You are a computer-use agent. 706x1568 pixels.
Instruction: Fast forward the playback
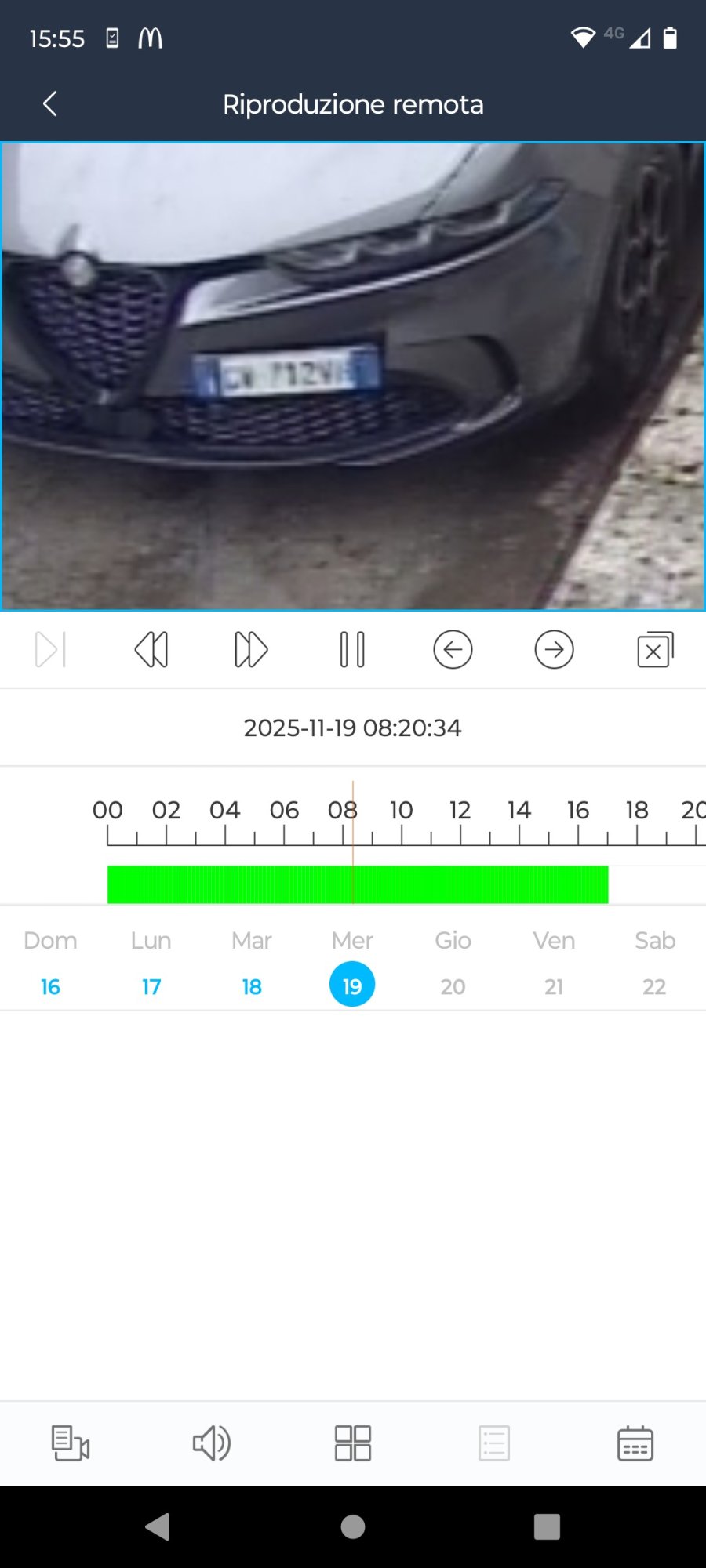pos(251,650)
